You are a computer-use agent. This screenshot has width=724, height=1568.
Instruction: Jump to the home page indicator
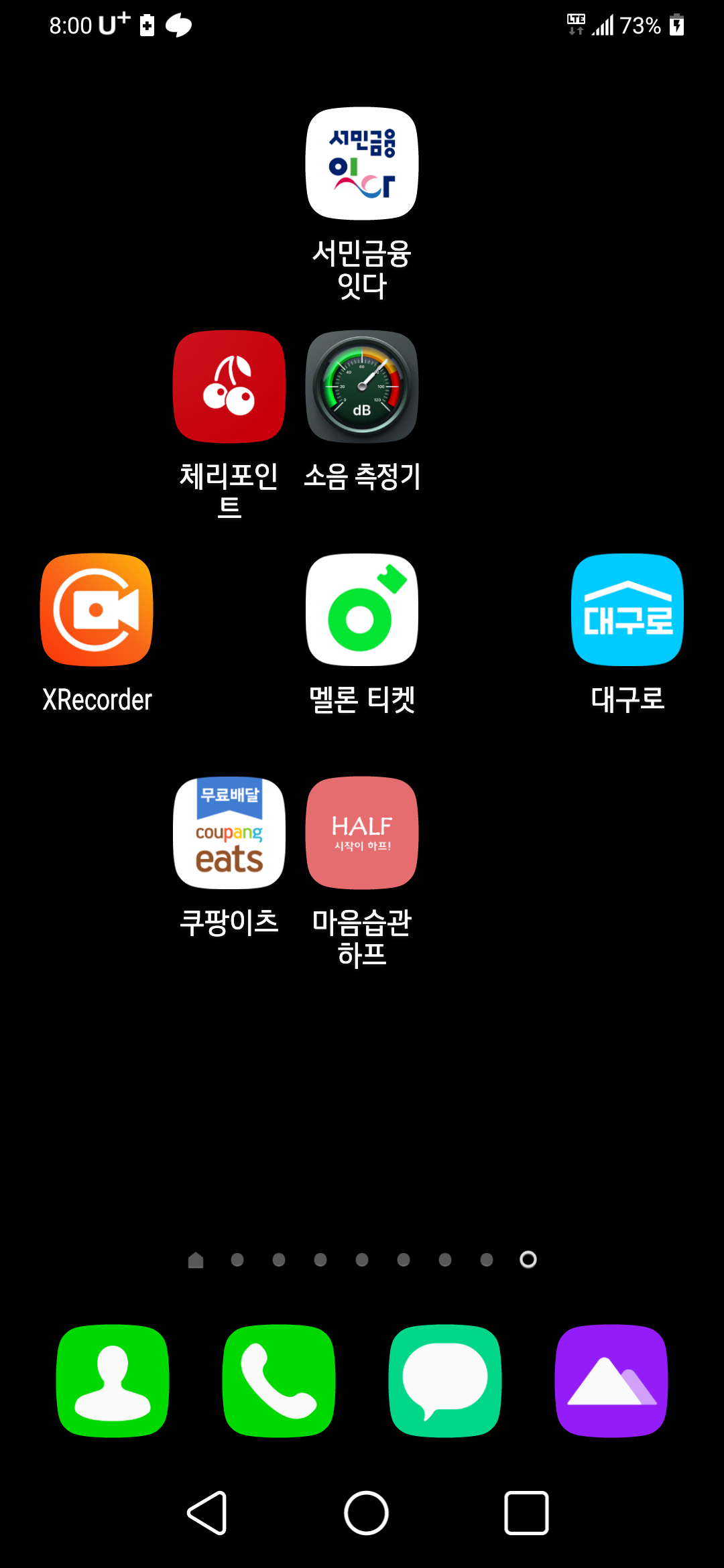tap(196, 1260)
